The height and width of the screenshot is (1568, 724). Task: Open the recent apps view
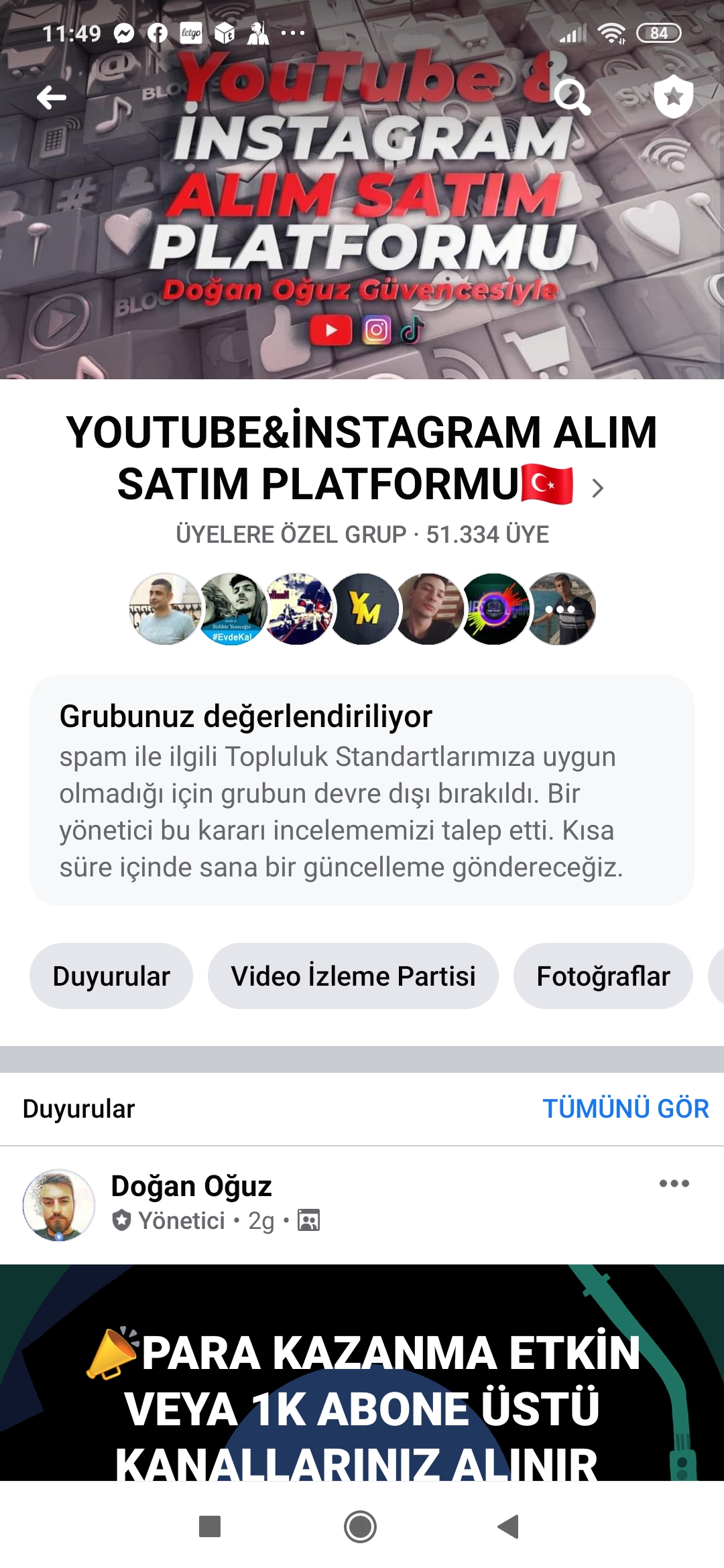coord(210,1527)
